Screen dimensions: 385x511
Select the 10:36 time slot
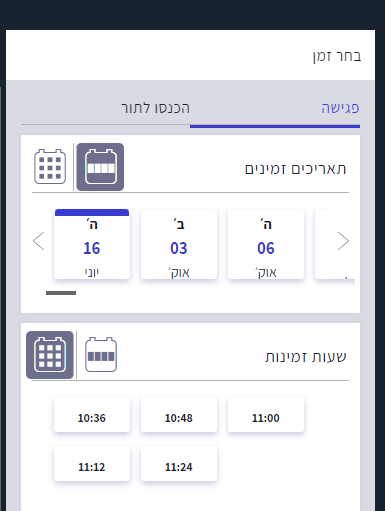pos(92,415)
